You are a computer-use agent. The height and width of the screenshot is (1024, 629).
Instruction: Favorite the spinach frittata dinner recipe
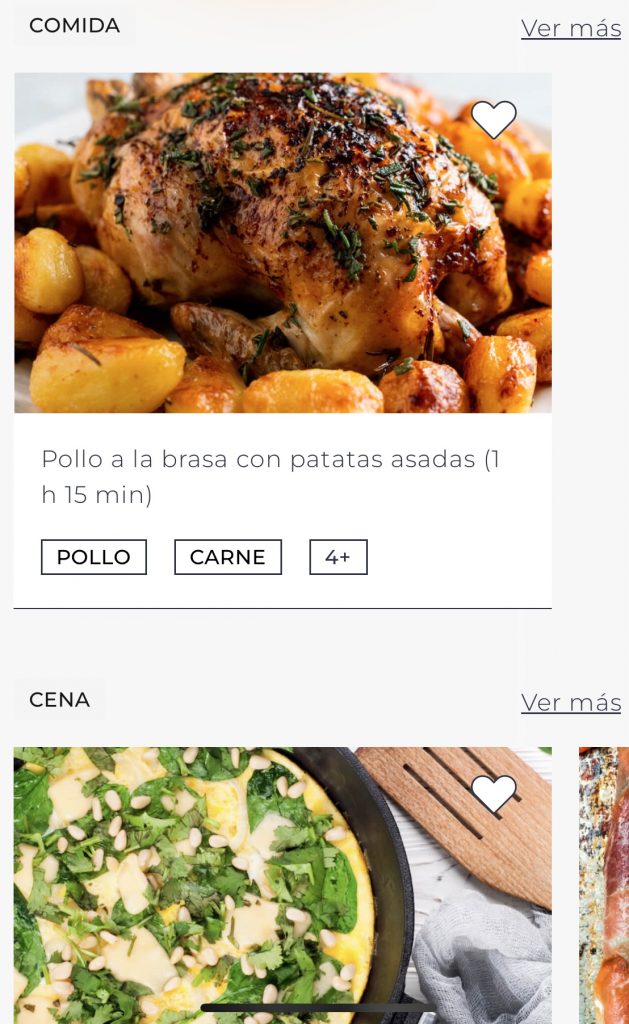(493, 794)
